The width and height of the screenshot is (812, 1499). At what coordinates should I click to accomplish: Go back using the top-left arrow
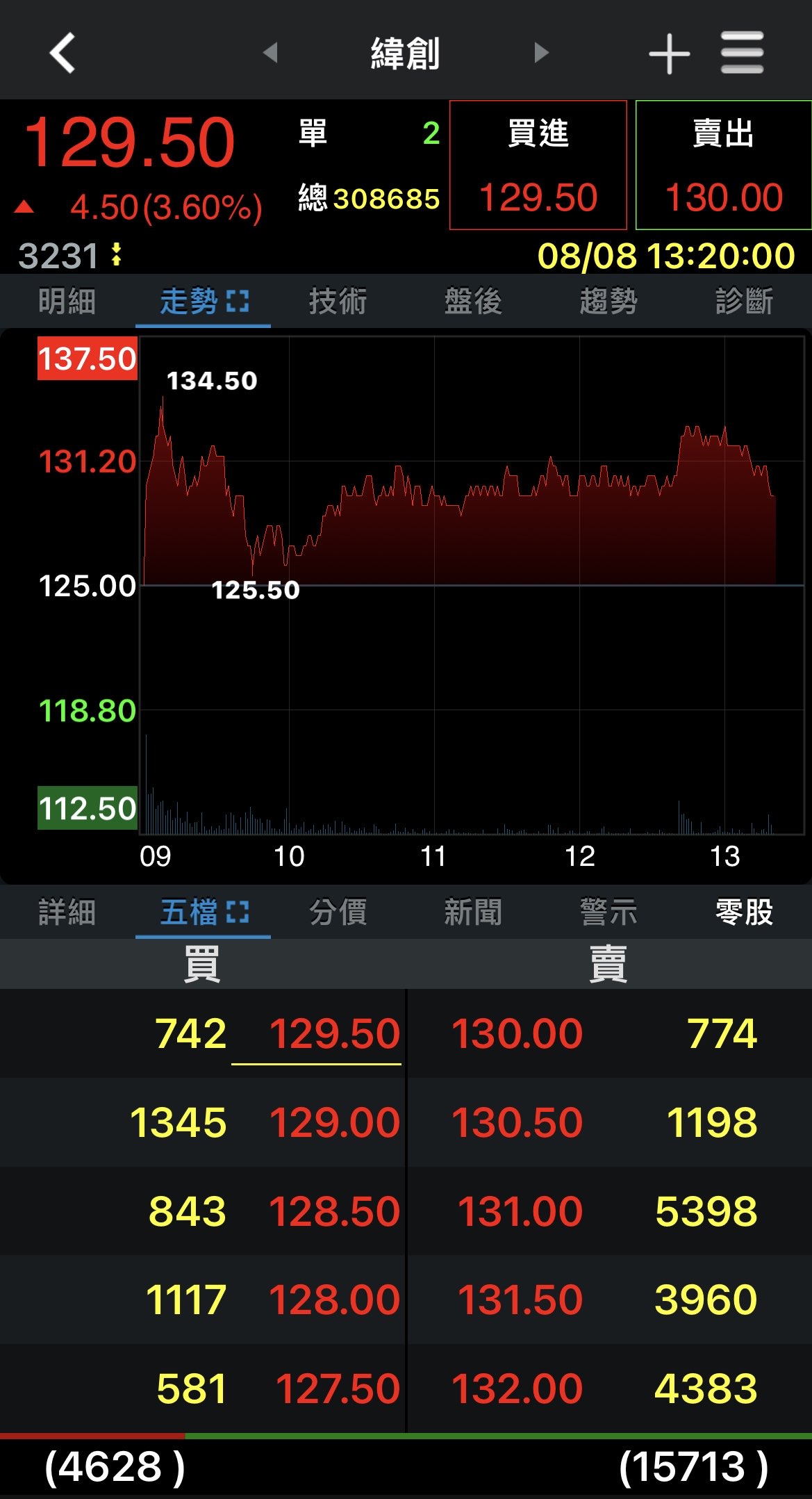tap(63, 53)
